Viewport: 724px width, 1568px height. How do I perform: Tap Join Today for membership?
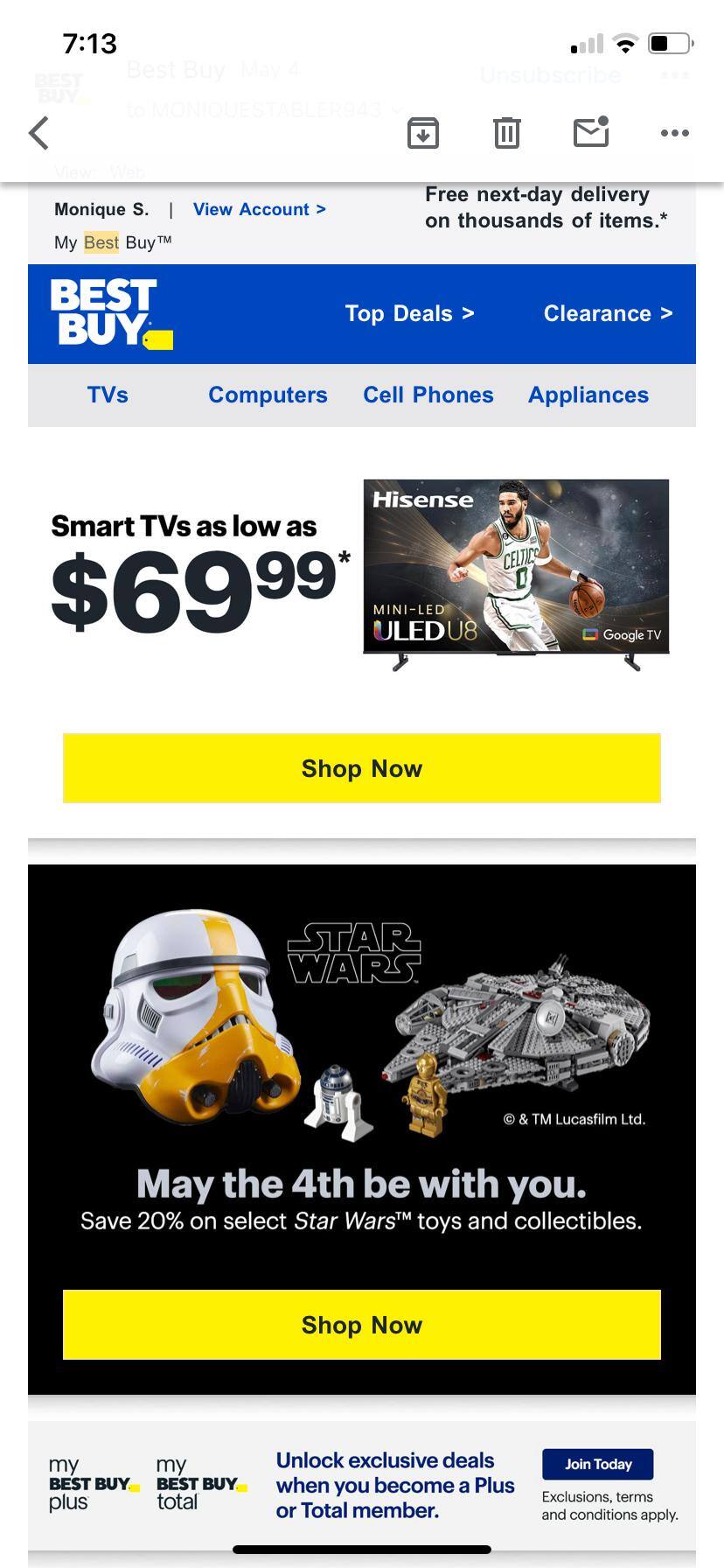pos(598,1464)
